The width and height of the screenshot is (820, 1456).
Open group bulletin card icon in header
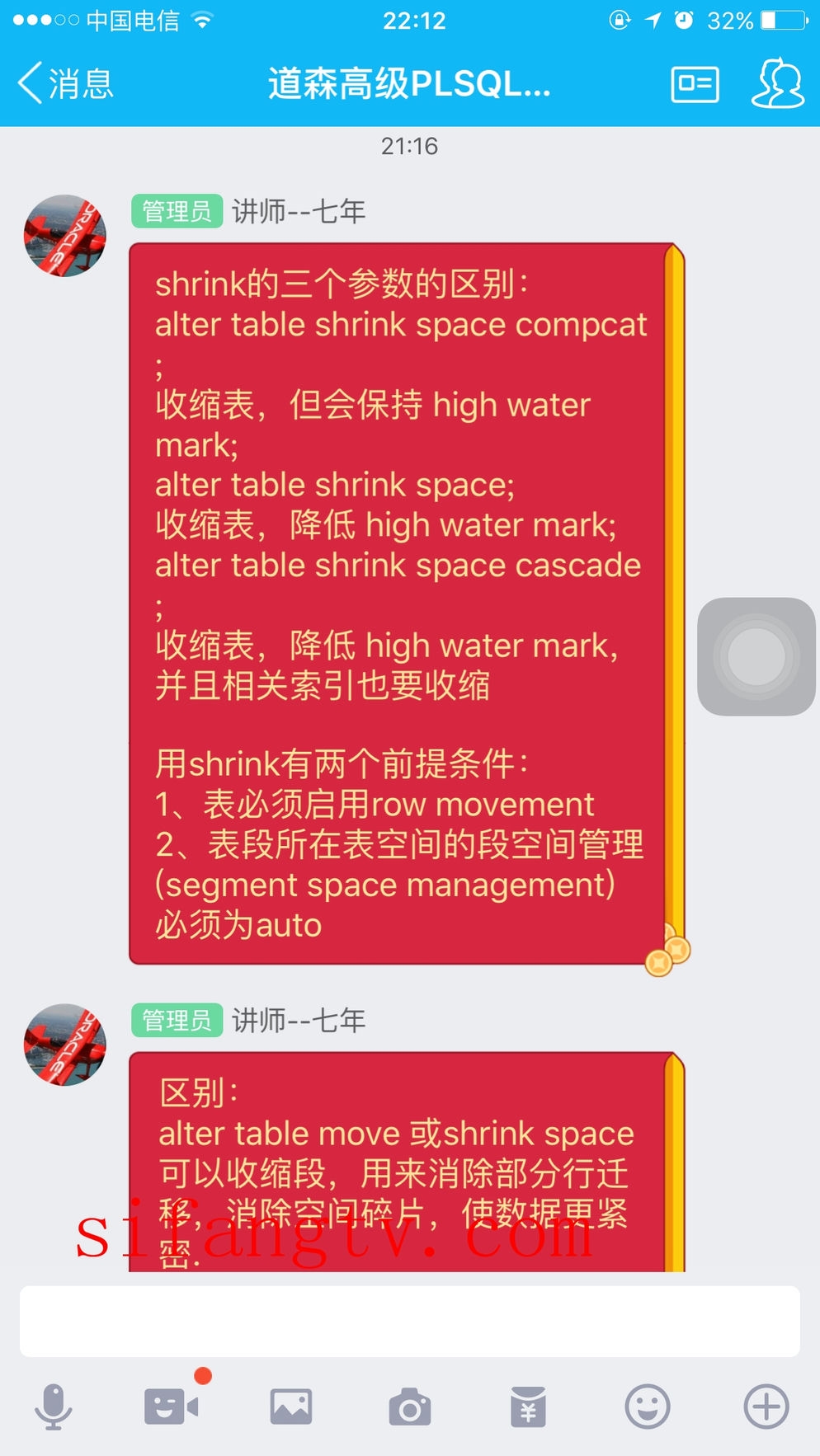pos(695,84)
